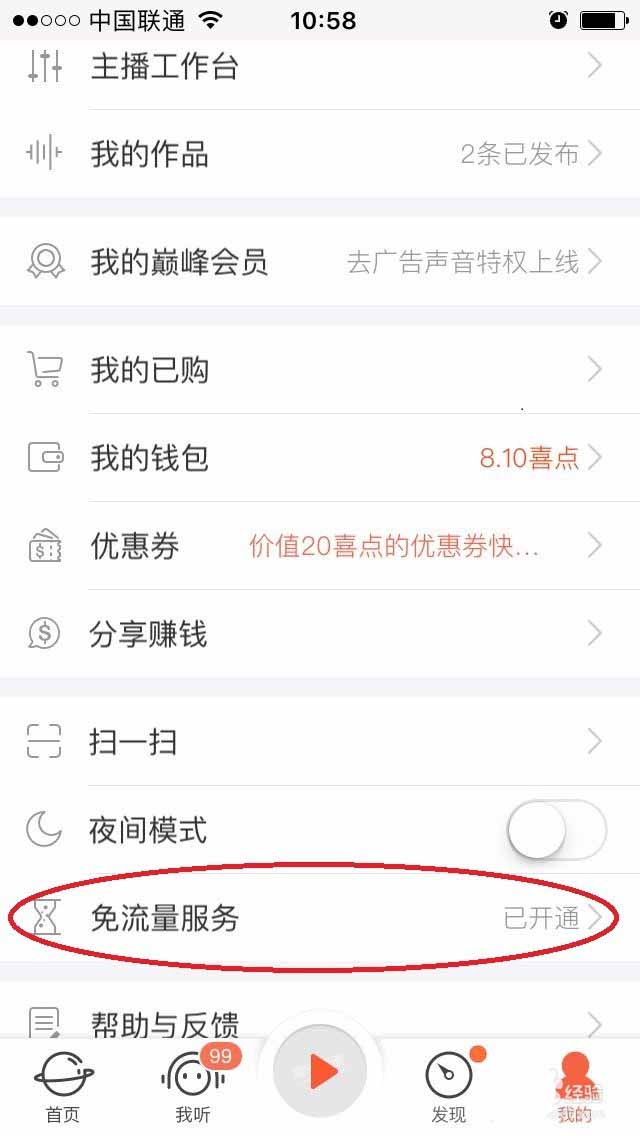Open 免流量服务 settings
This screenshot has height=1136, width=640.
[x=320, y=918]
